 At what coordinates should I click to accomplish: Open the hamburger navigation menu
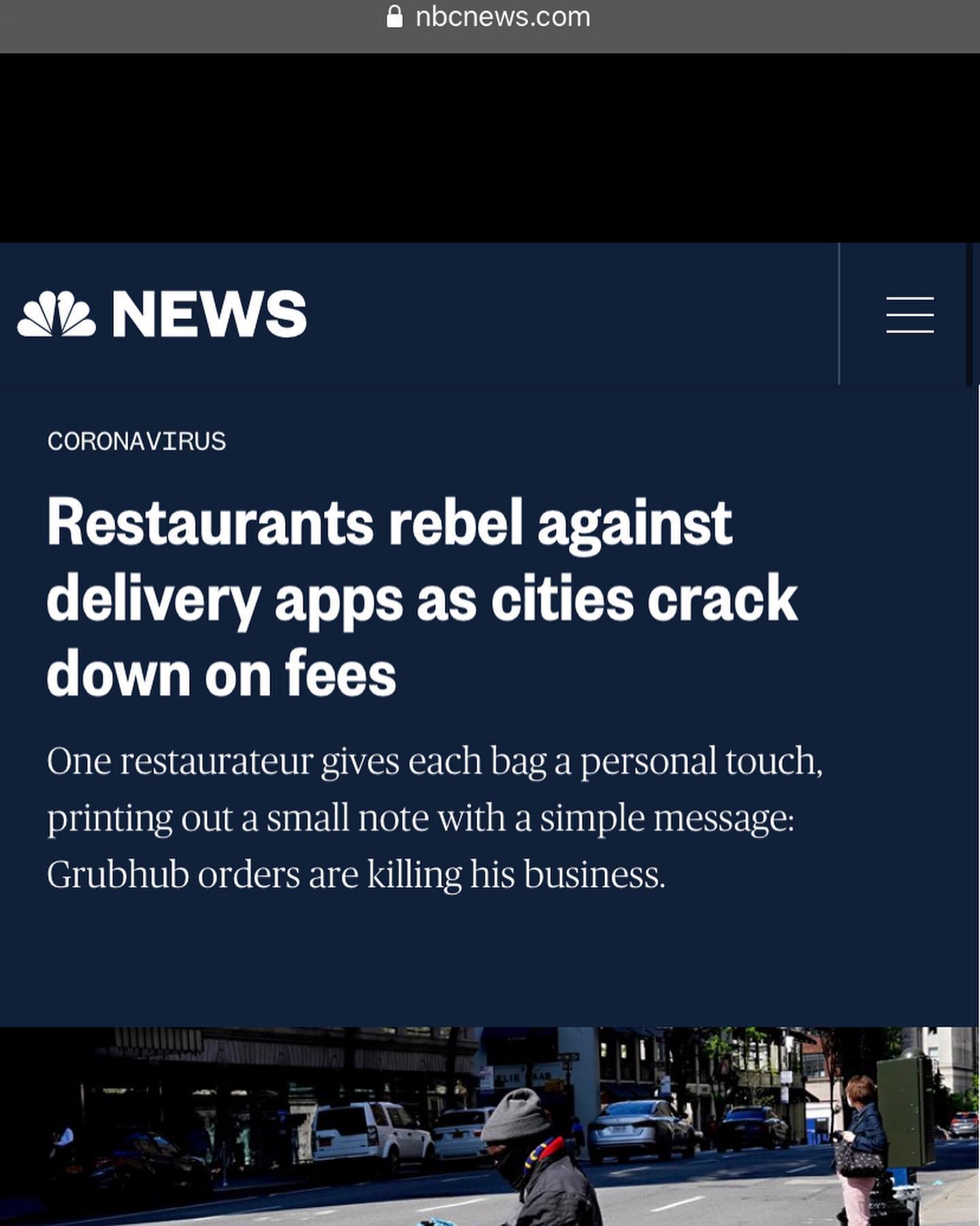point(909,314)
